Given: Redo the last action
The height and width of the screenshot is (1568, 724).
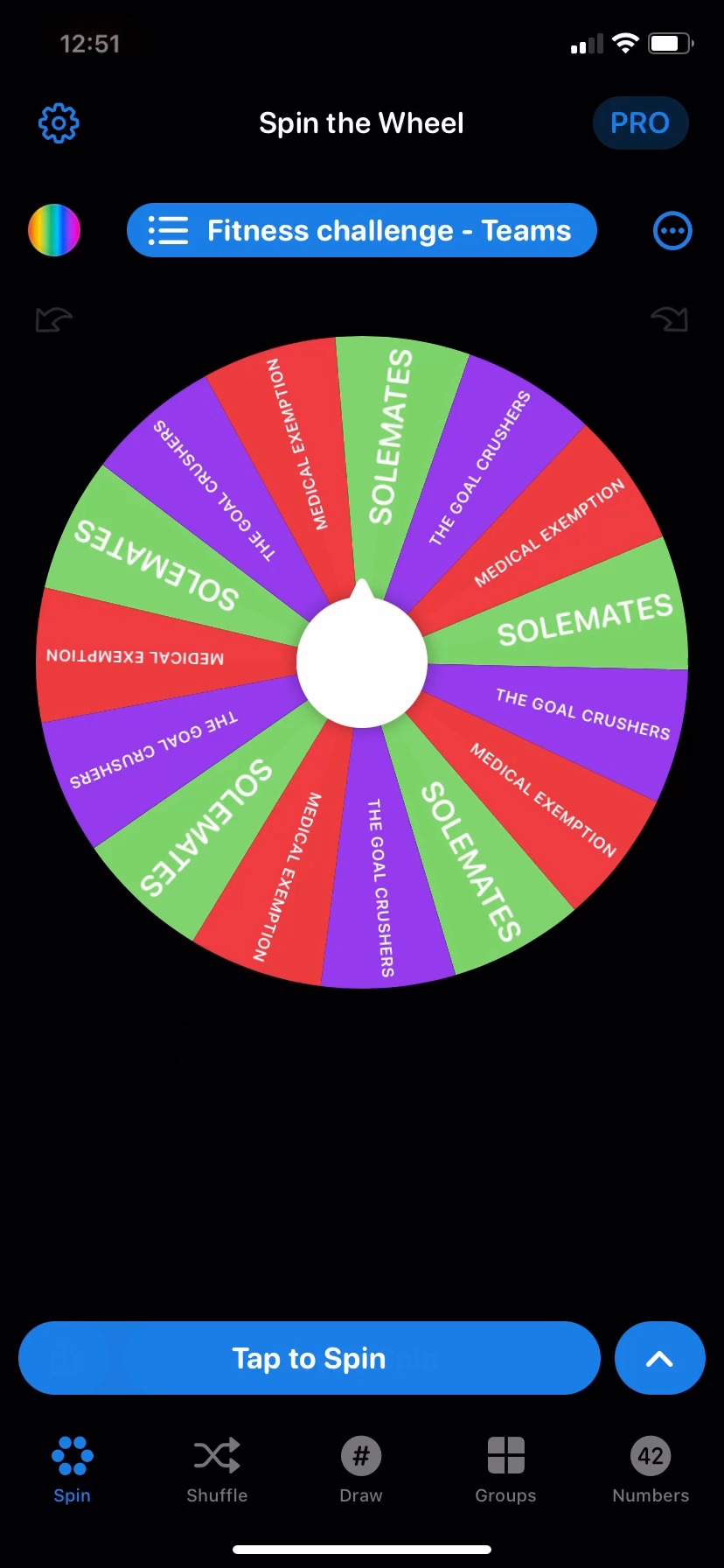Looking at the screenshot, I should (x=670, y=319).
